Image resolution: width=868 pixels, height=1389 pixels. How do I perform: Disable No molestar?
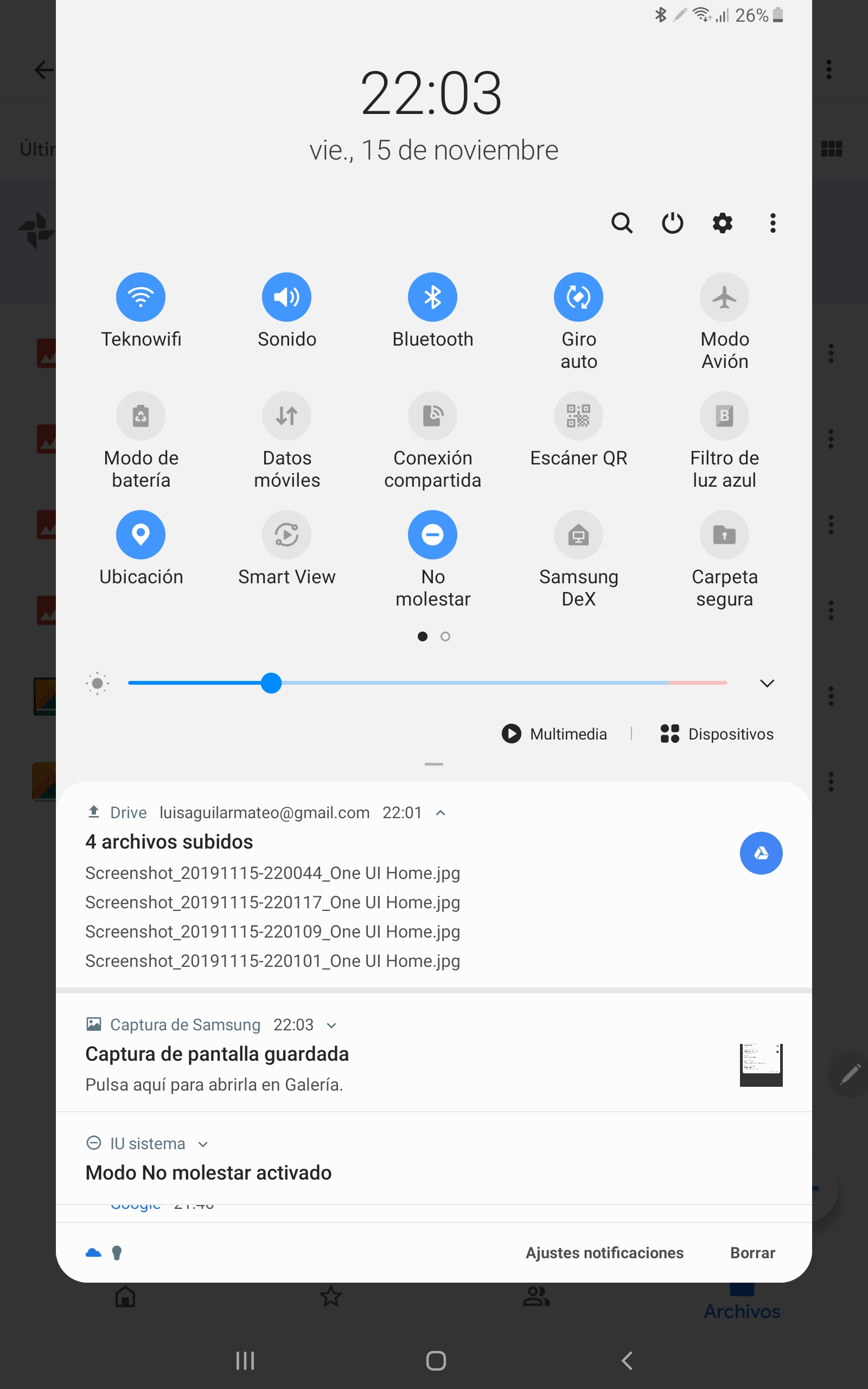click(x=432, y=534)
